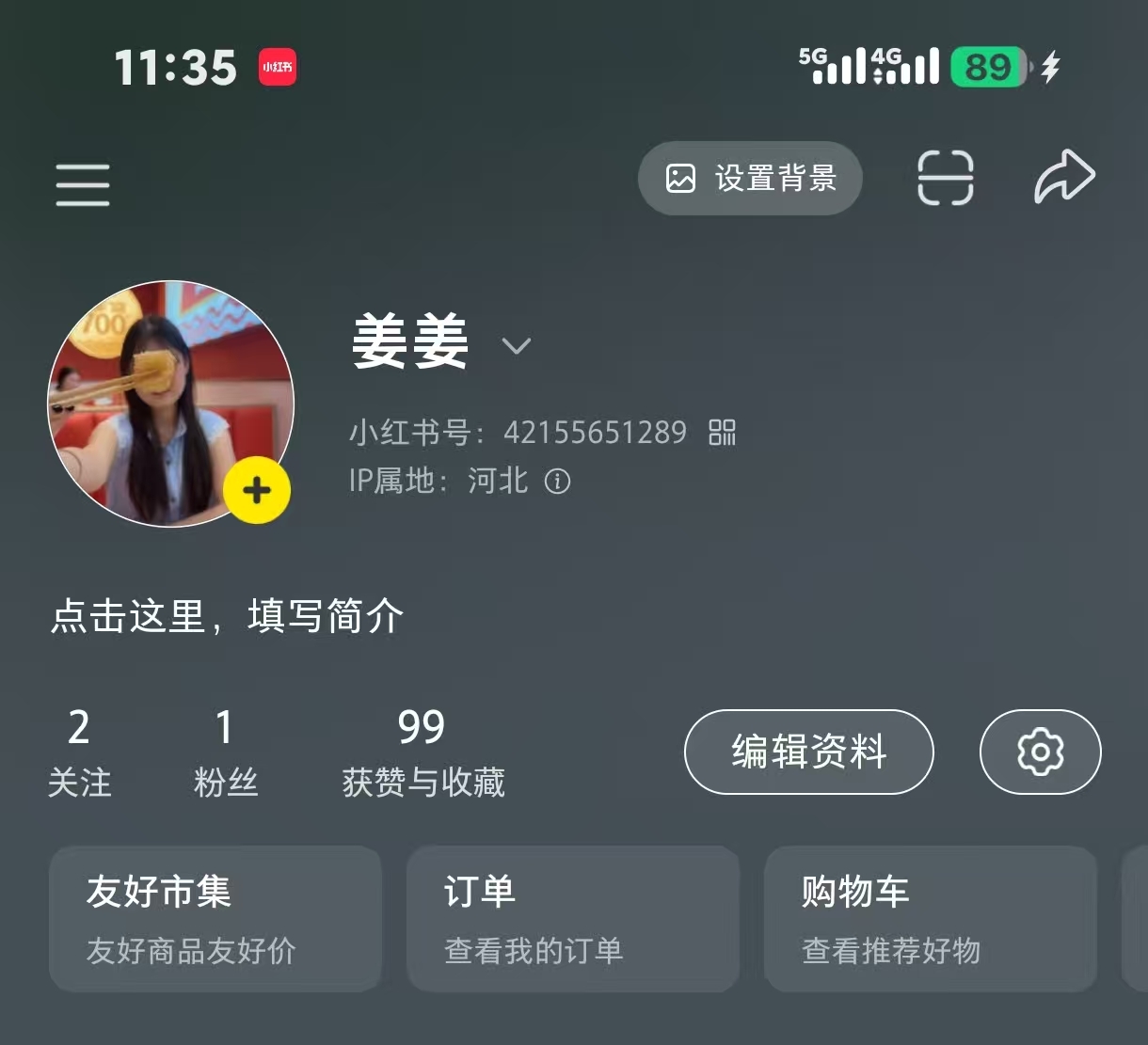Tap the yellow plus on avatar
The height and width of the screenshot is (1045, 1148).
tap(257, 490)
